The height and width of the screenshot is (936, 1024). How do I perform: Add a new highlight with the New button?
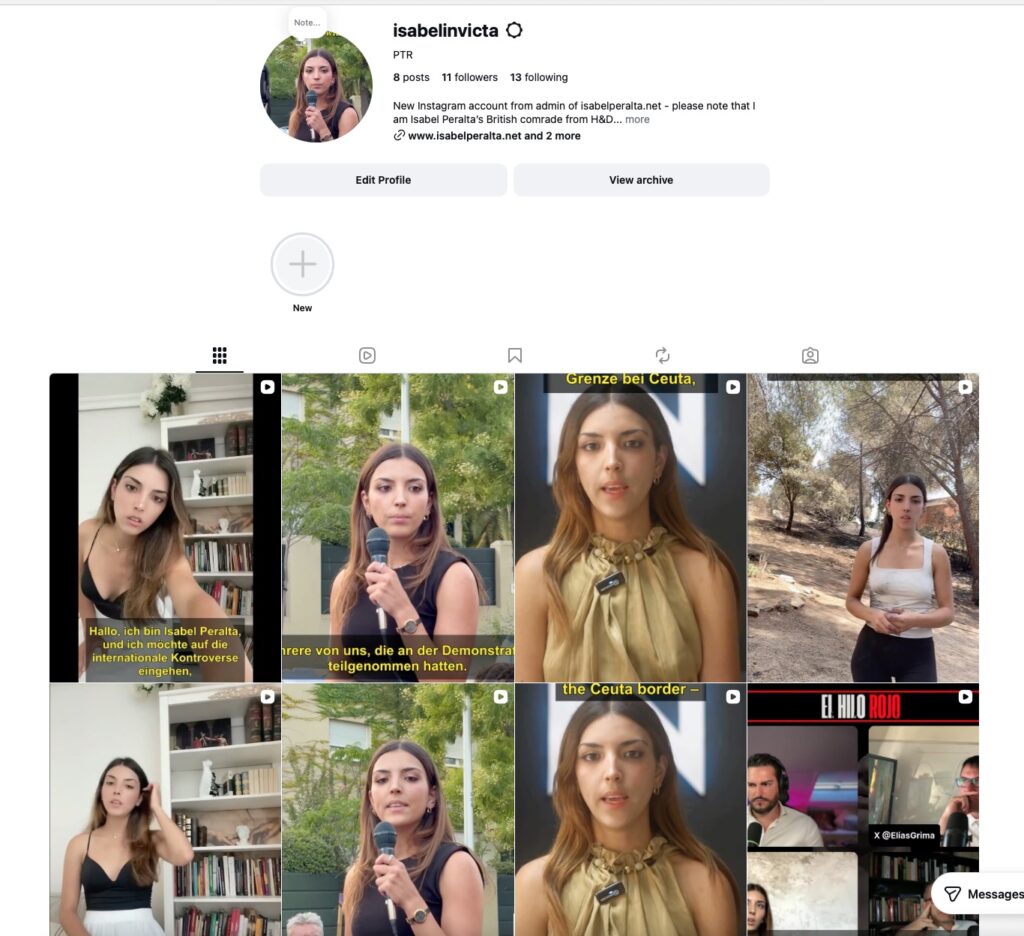(x=302, y=265)
